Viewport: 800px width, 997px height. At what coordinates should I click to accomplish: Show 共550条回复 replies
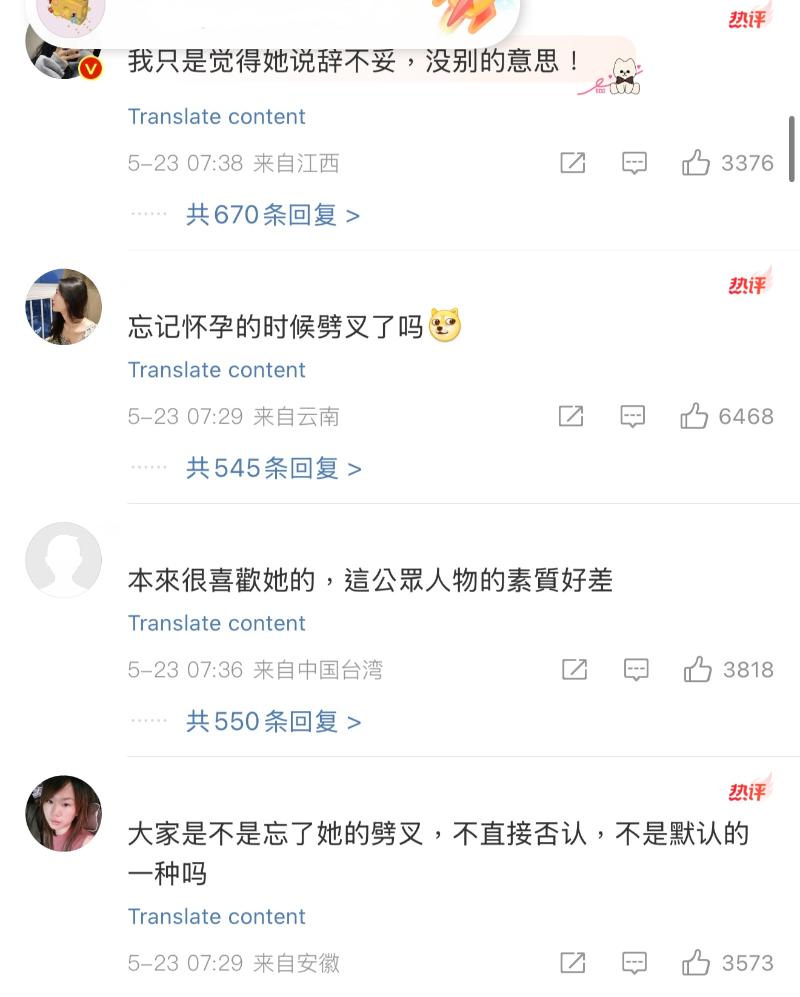tap(273, 721)
